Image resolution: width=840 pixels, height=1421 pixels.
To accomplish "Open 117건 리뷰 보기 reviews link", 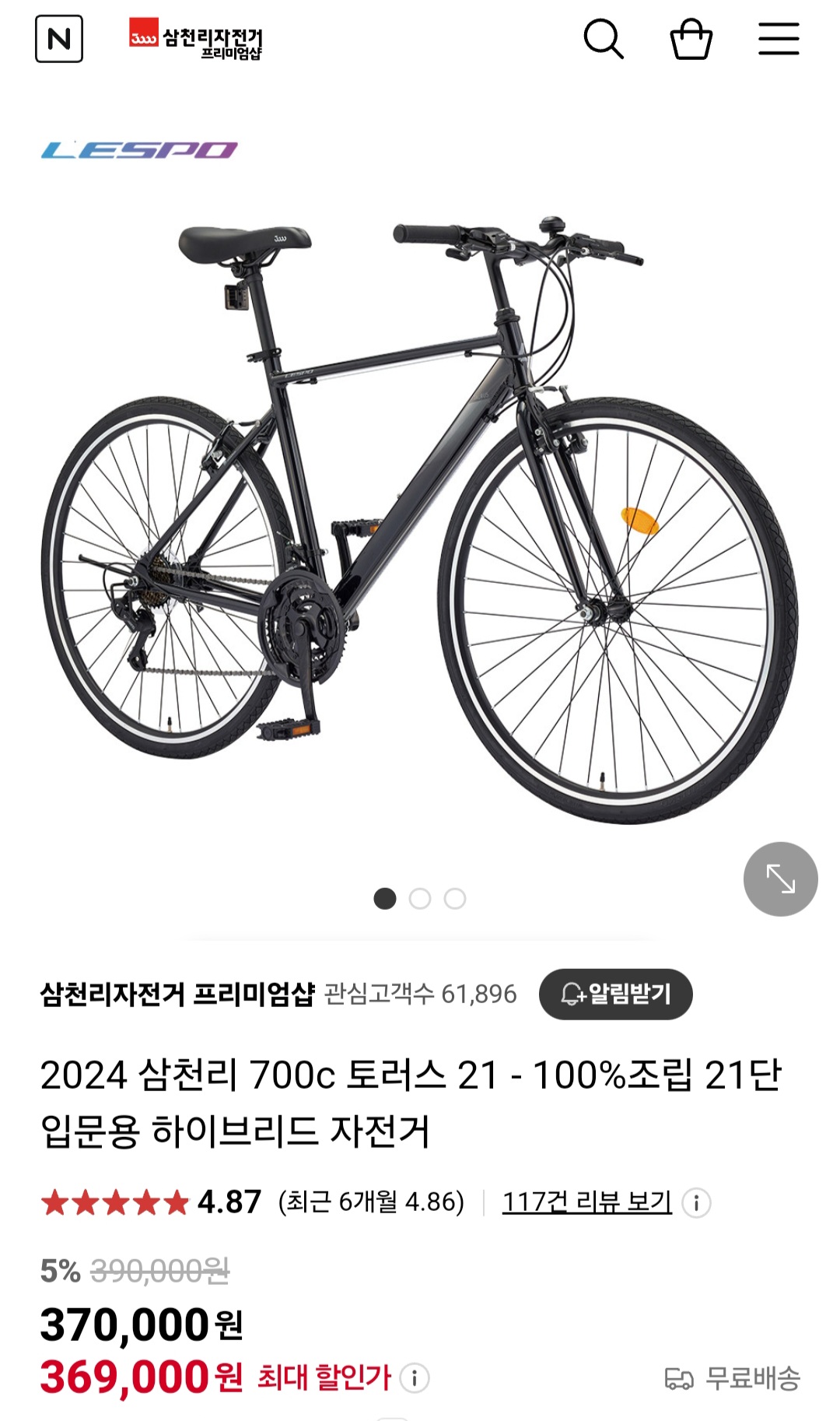I will pyautogui.click(x=586, y=1202).
